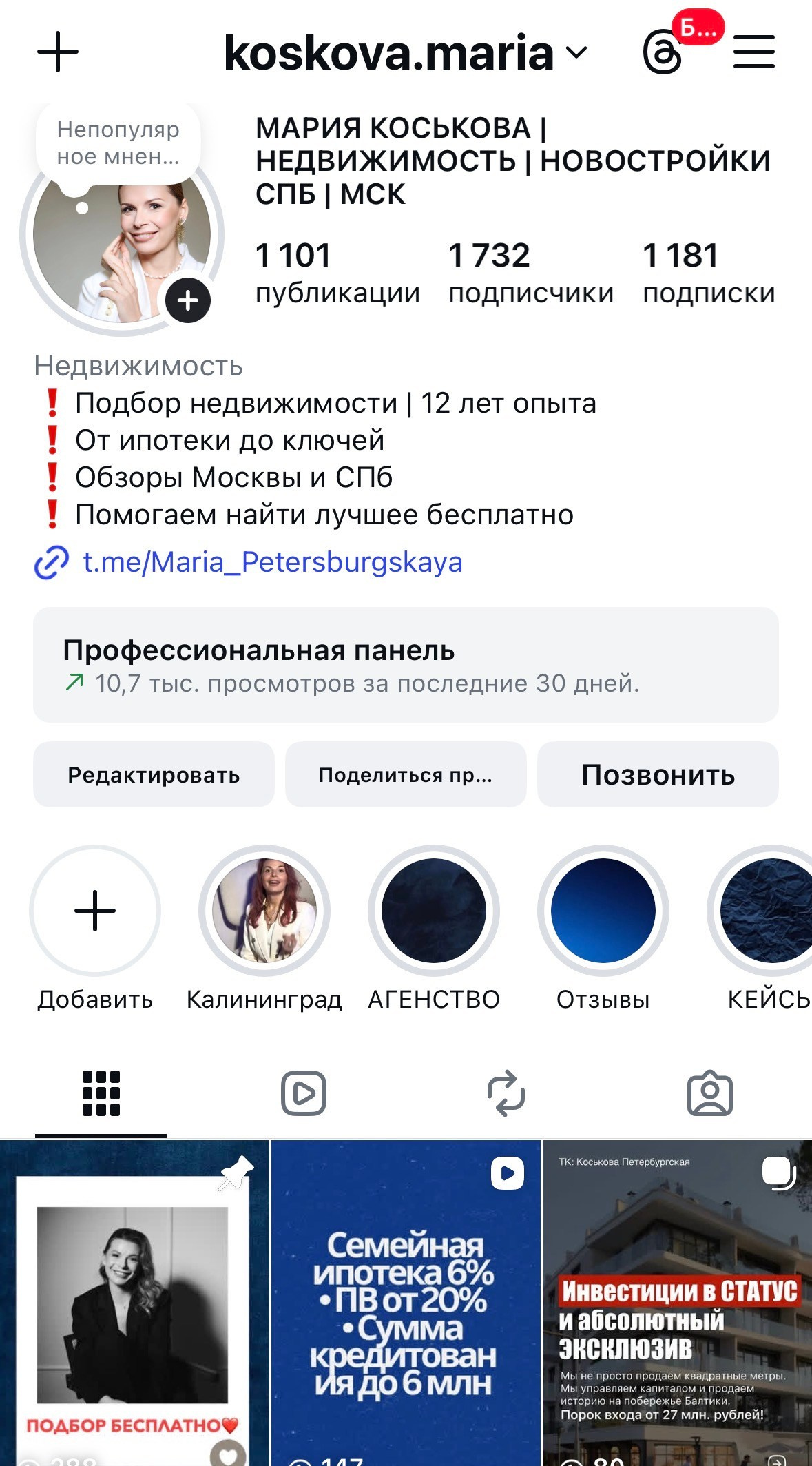Expand the truncated 'Поделиться пр...' share button
This screenshot has width=812, height=1466.
(x=406, y=775)
